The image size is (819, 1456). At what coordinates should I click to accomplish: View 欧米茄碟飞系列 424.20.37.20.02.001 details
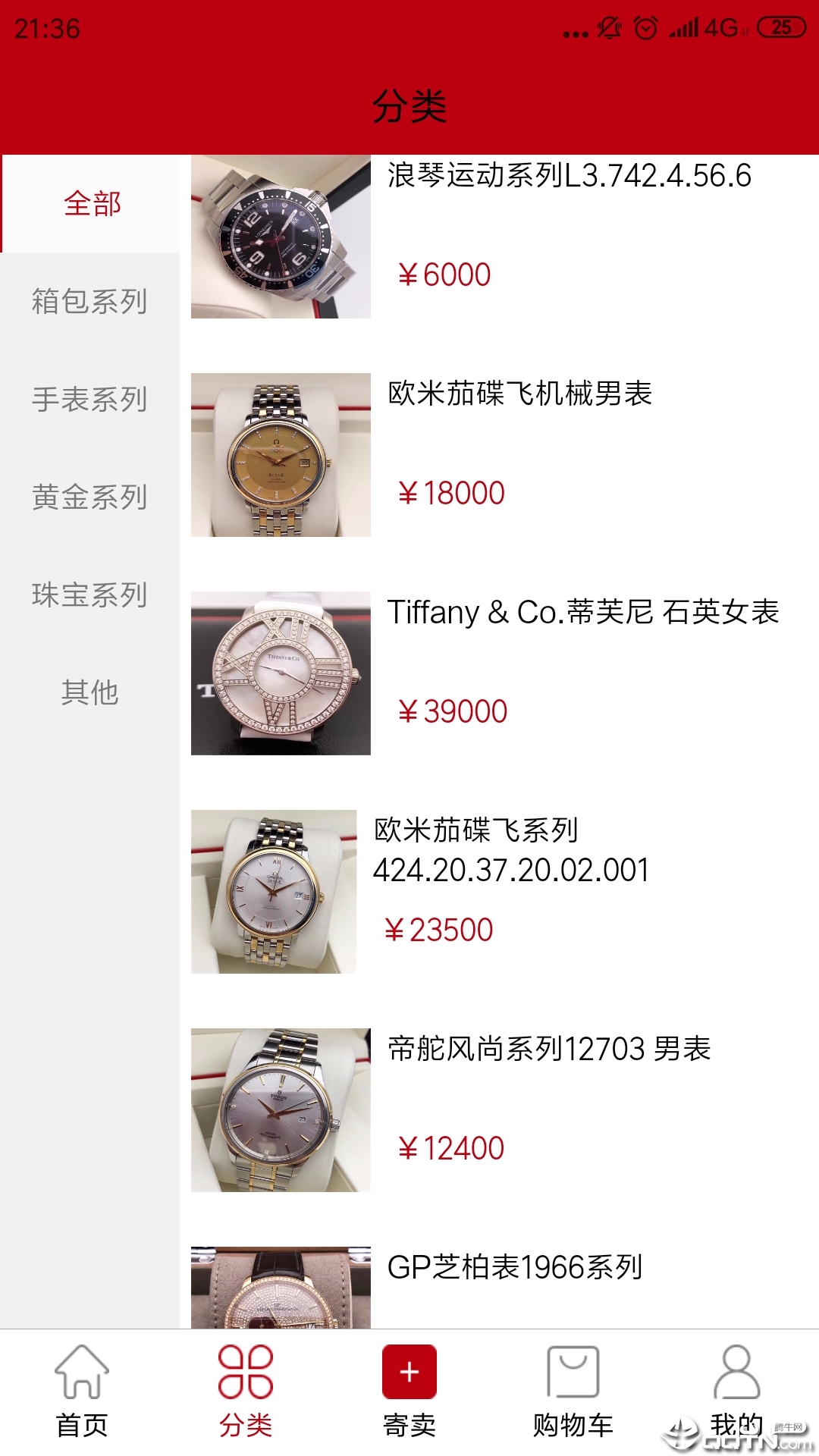click(512, 850)
